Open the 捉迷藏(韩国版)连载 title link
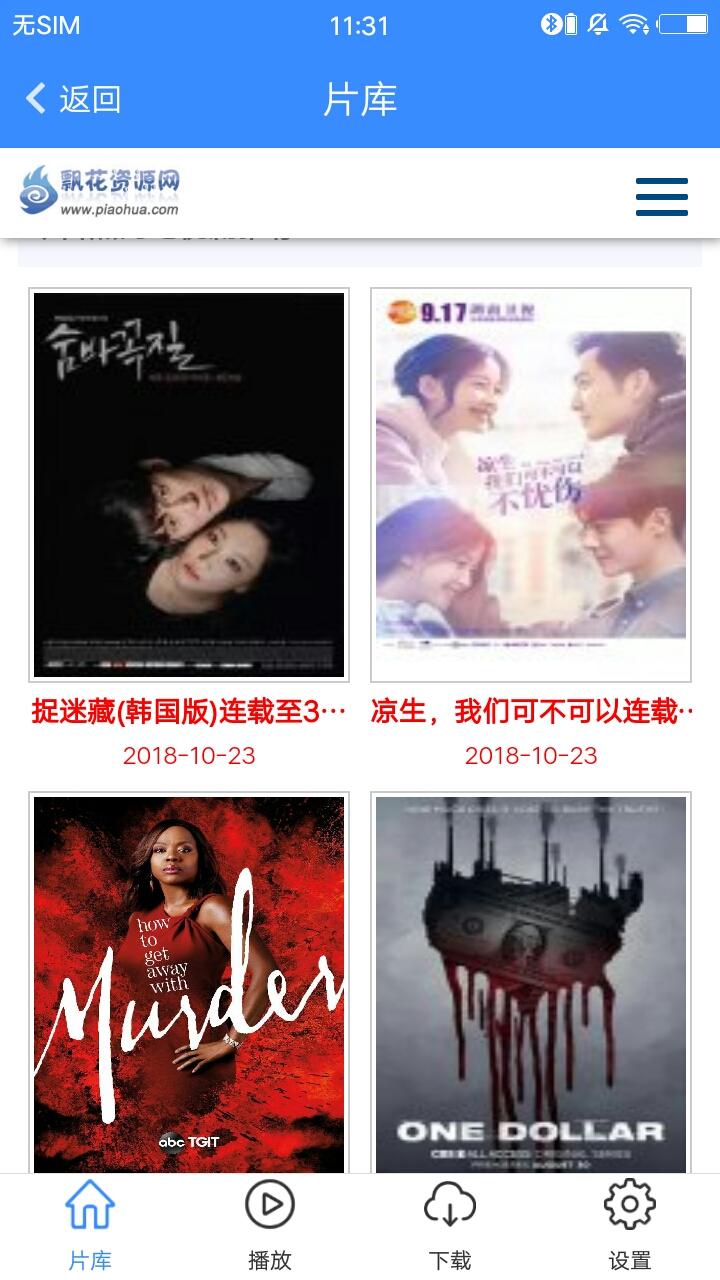 (189, 712)
